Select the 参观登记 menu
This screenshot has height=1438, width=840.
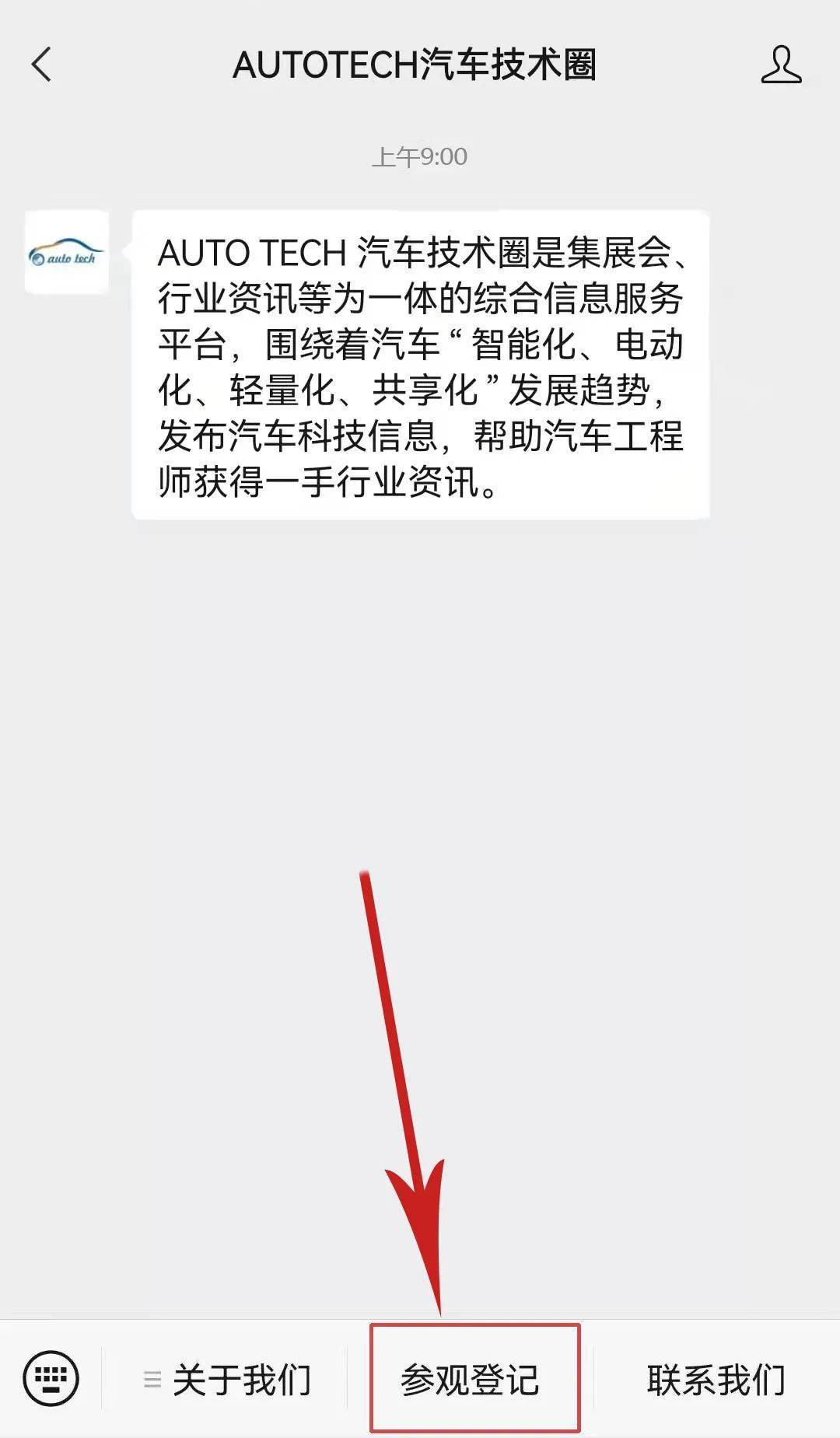pos(470,1380)
